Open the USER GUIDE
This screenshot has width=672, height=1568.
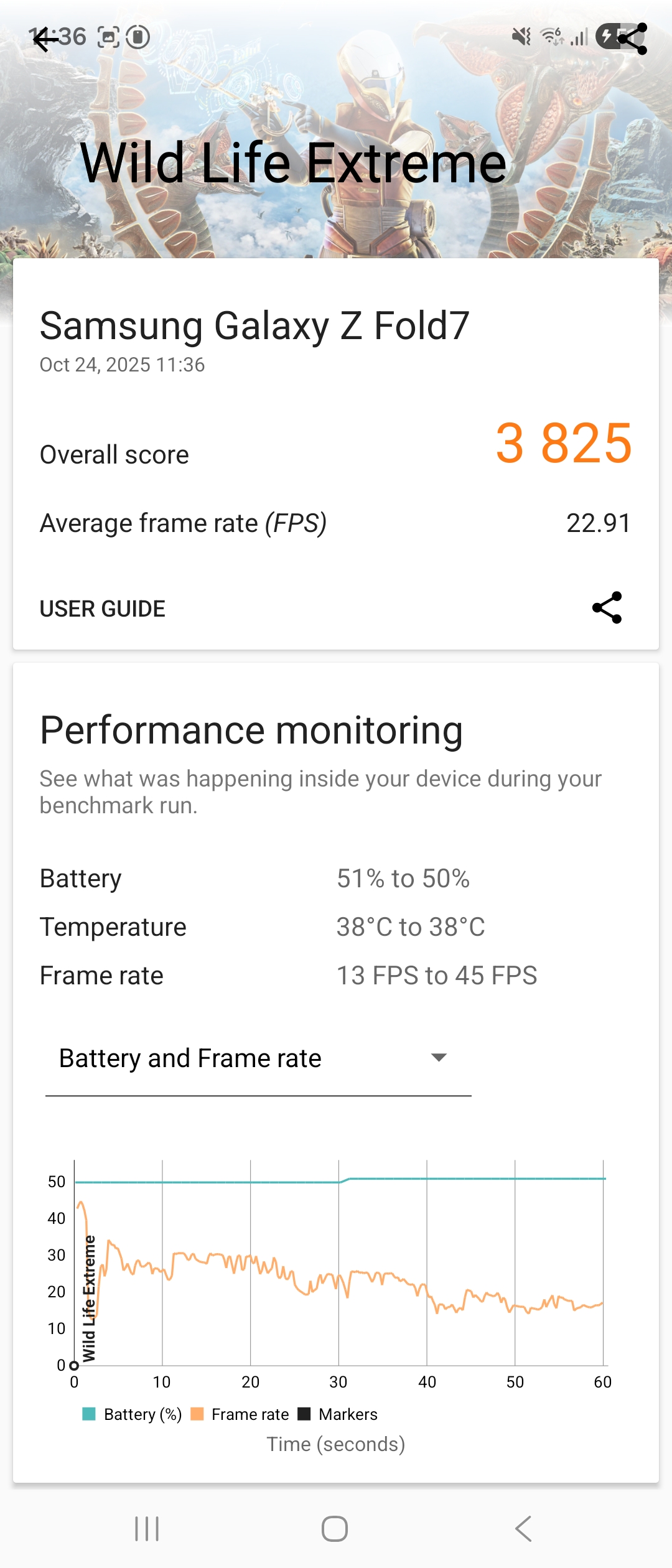[103, 609]
